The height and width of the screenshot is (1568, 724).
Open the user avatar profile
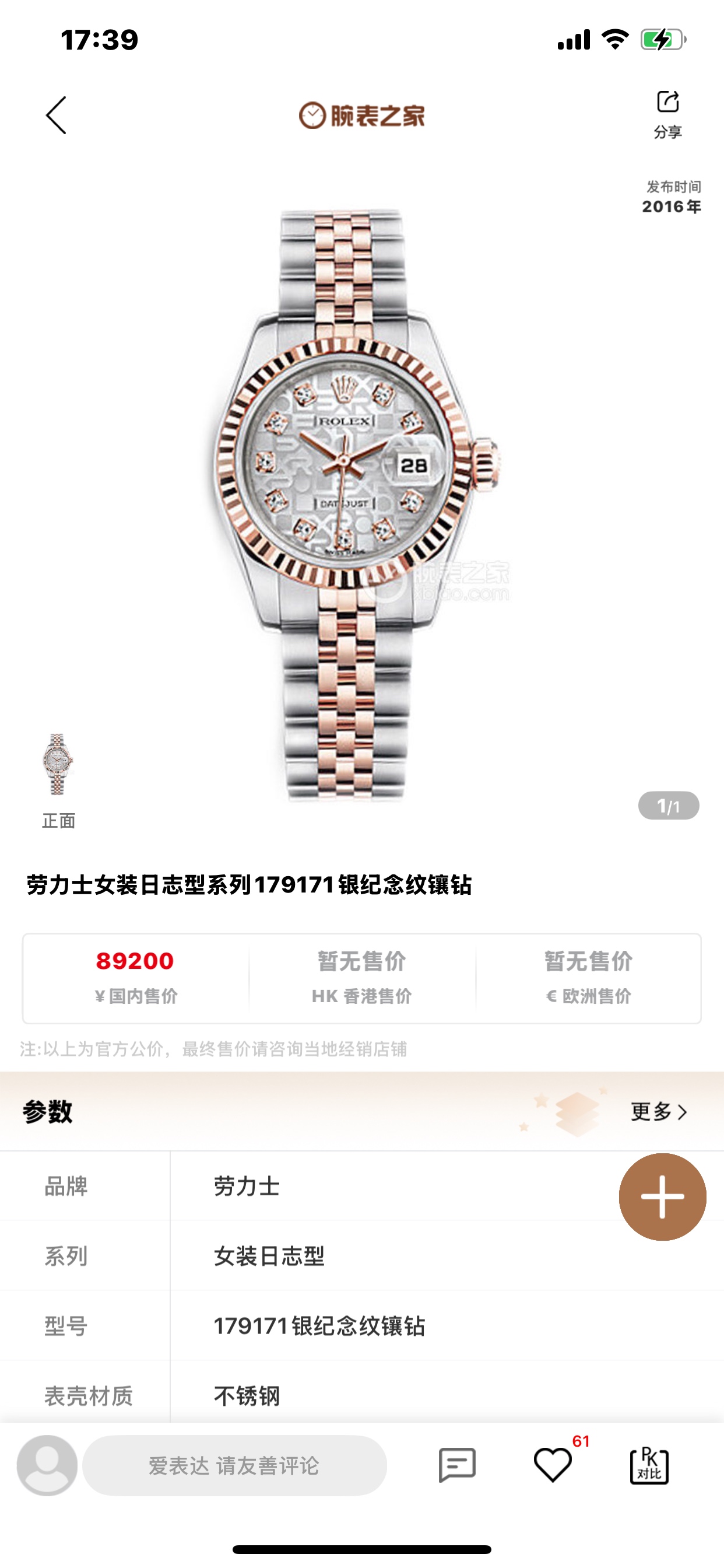[x=47, y=1465]
